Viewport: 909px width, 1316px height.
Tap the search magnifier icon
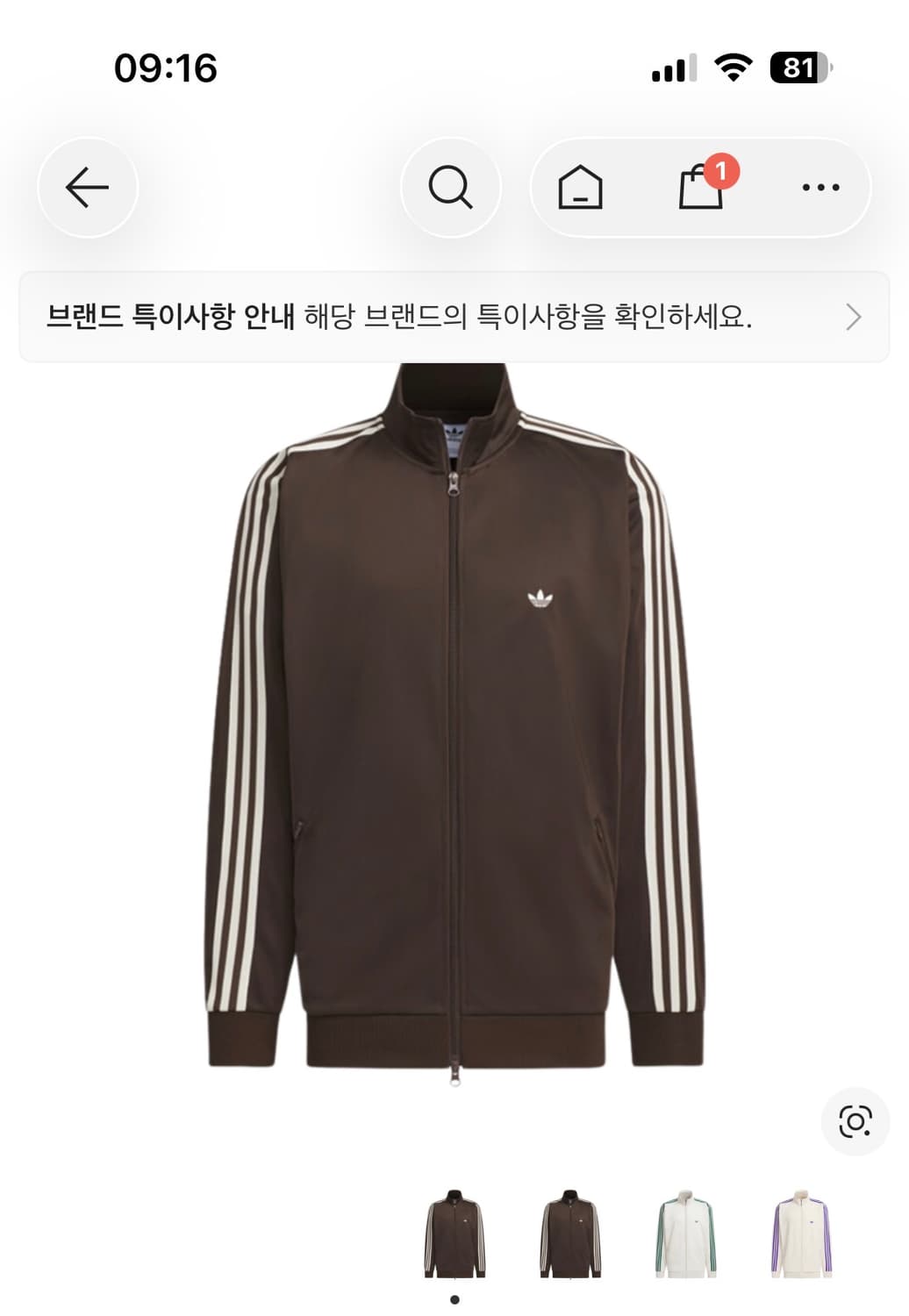449,184
